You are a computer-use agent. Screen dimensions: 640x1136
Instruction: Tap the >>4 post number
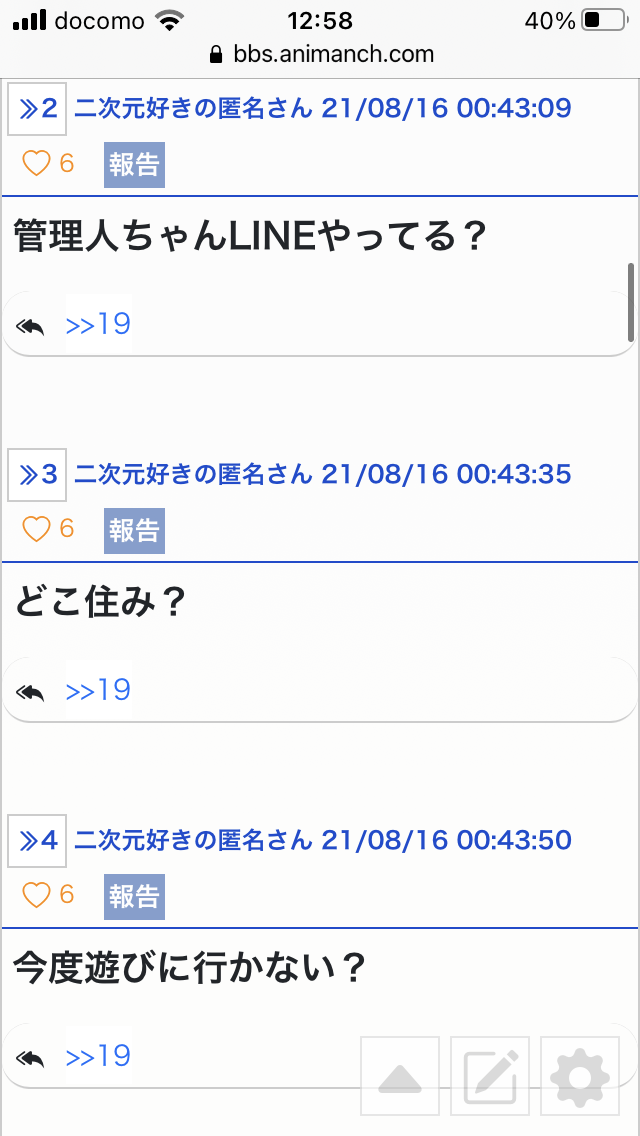[37, 841]
